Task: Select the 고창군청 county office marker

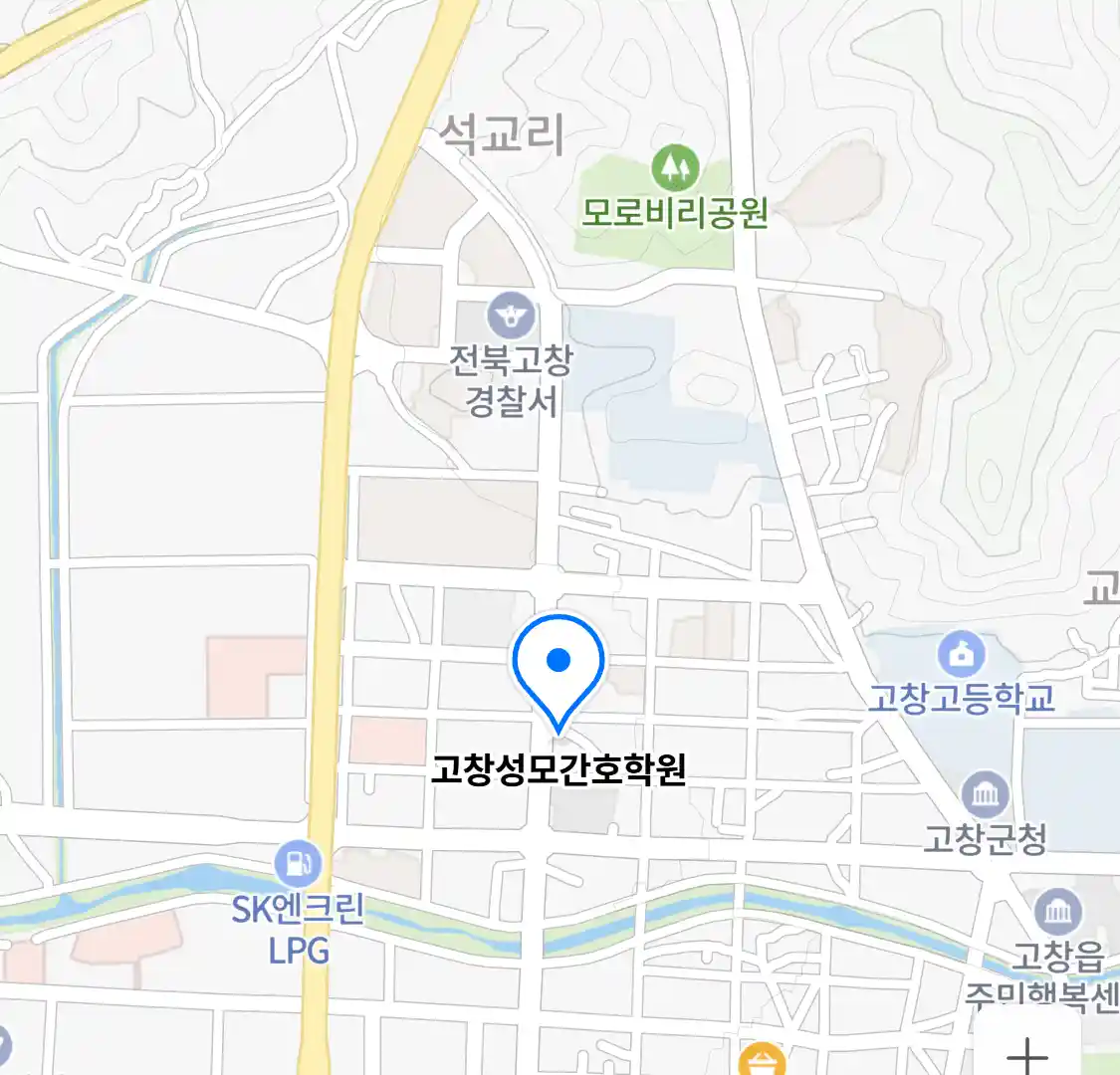Action: (985, 795)
